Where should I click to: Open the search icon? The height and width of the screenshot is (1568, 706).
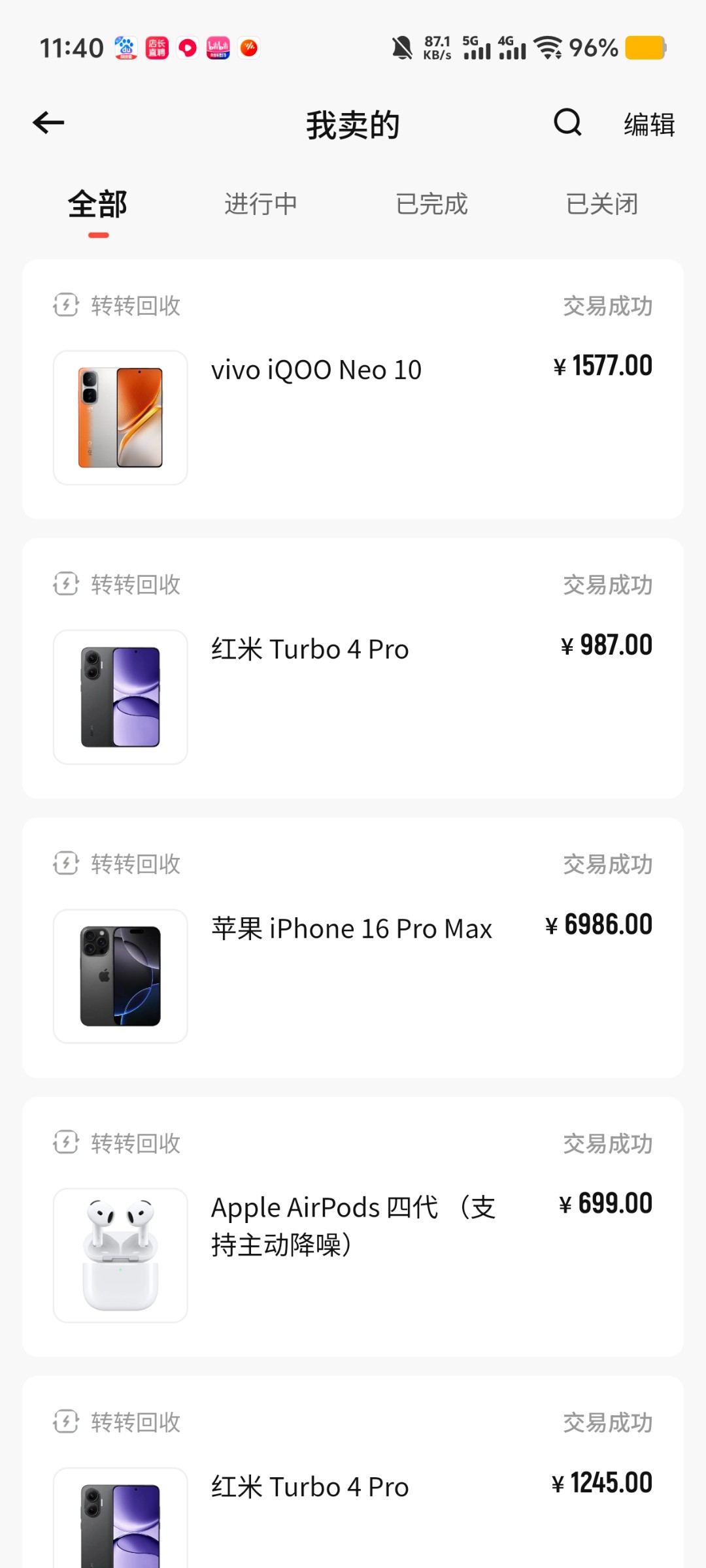click(567, 122)
